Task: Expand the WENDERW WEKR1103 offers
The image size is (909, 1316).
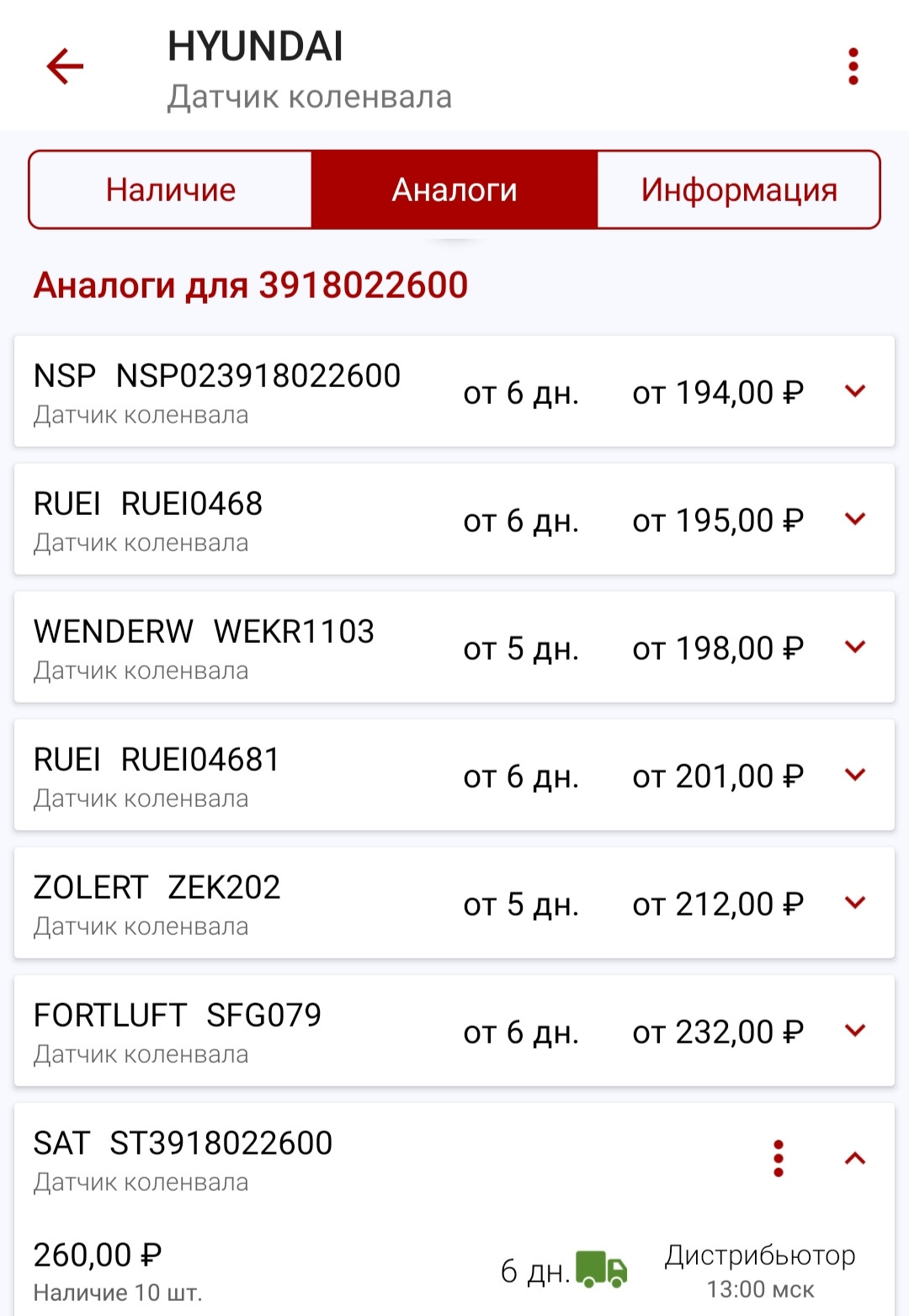Action: [x=855, y=647]
